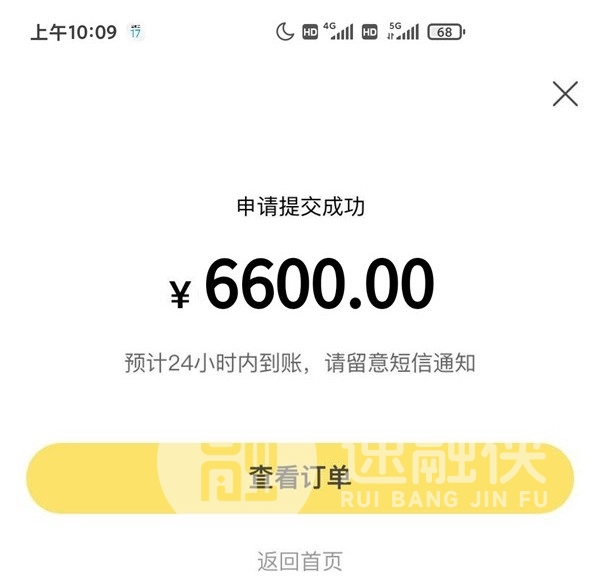
Task: Close the submission success page
Action: coord(565,94)
